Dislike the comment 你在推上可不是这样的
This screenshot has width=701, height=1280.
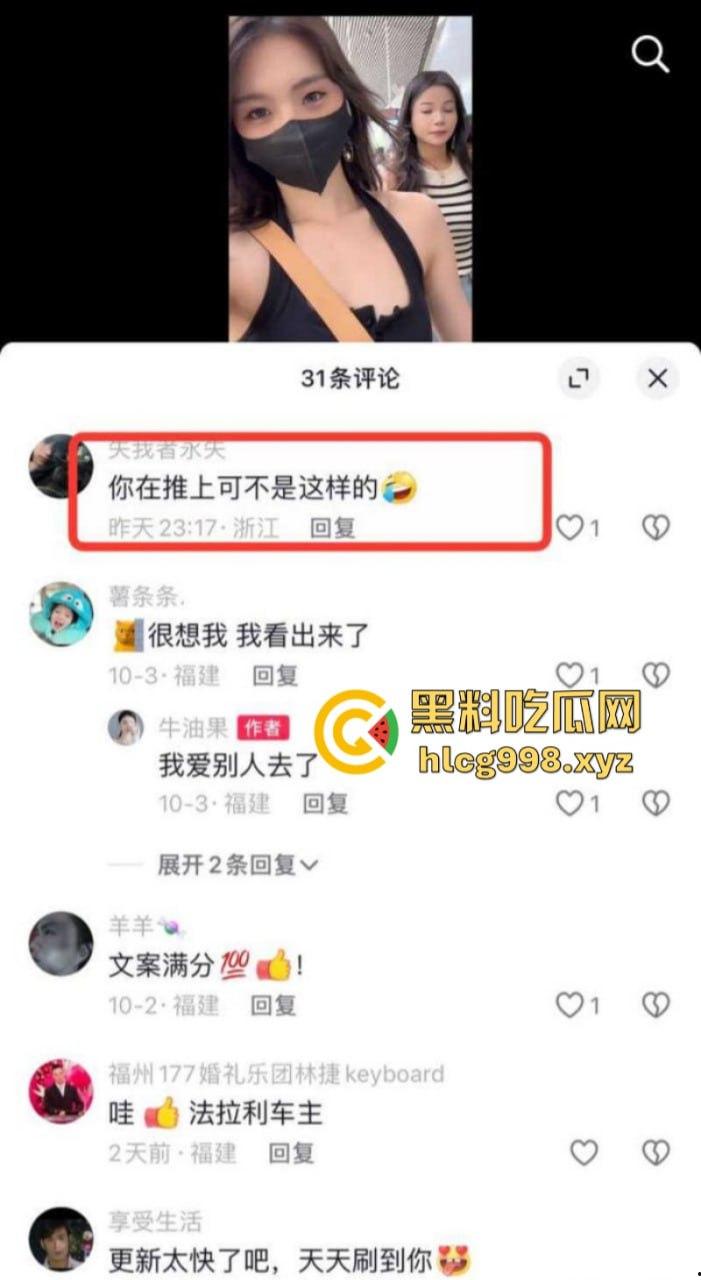pyautogui.click(x=655, y=527)
